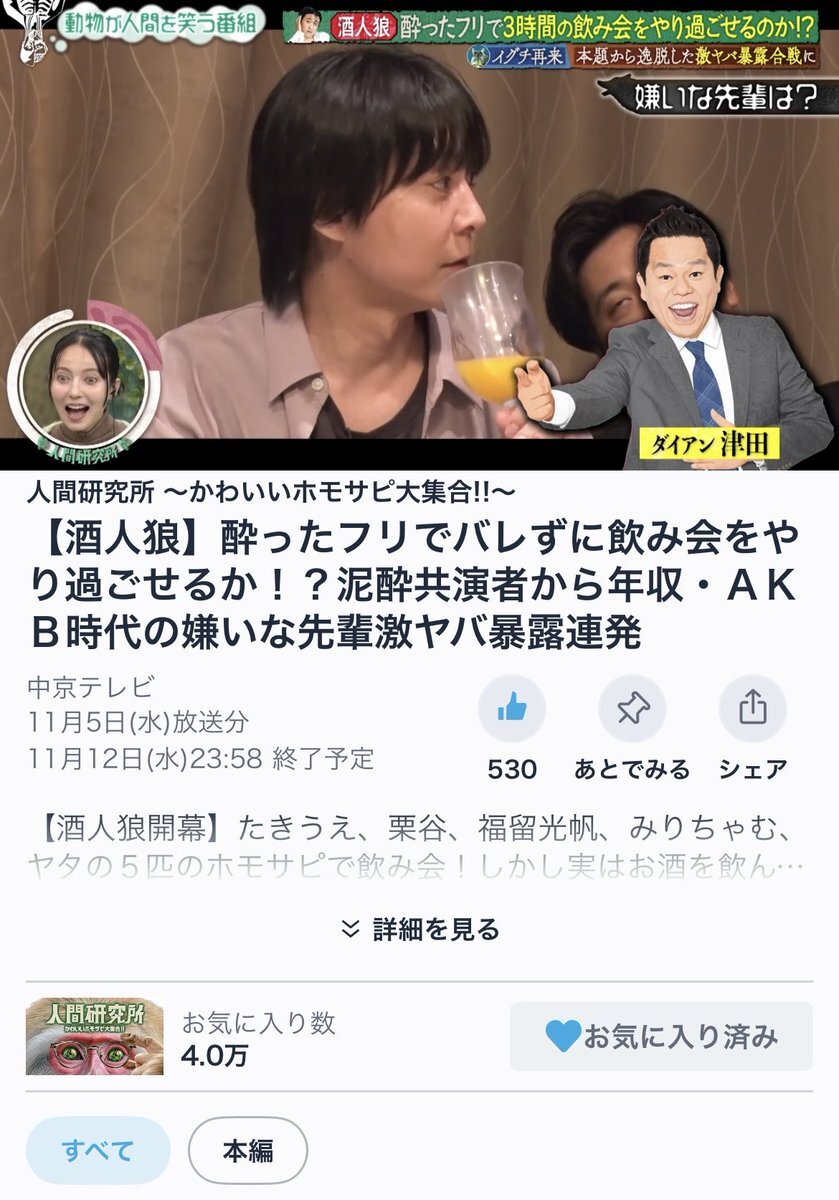Viewport: 839px width, 1200px height.
Task: Open the 人間研究所 program page thumbnail
Action: (94, 1036)
